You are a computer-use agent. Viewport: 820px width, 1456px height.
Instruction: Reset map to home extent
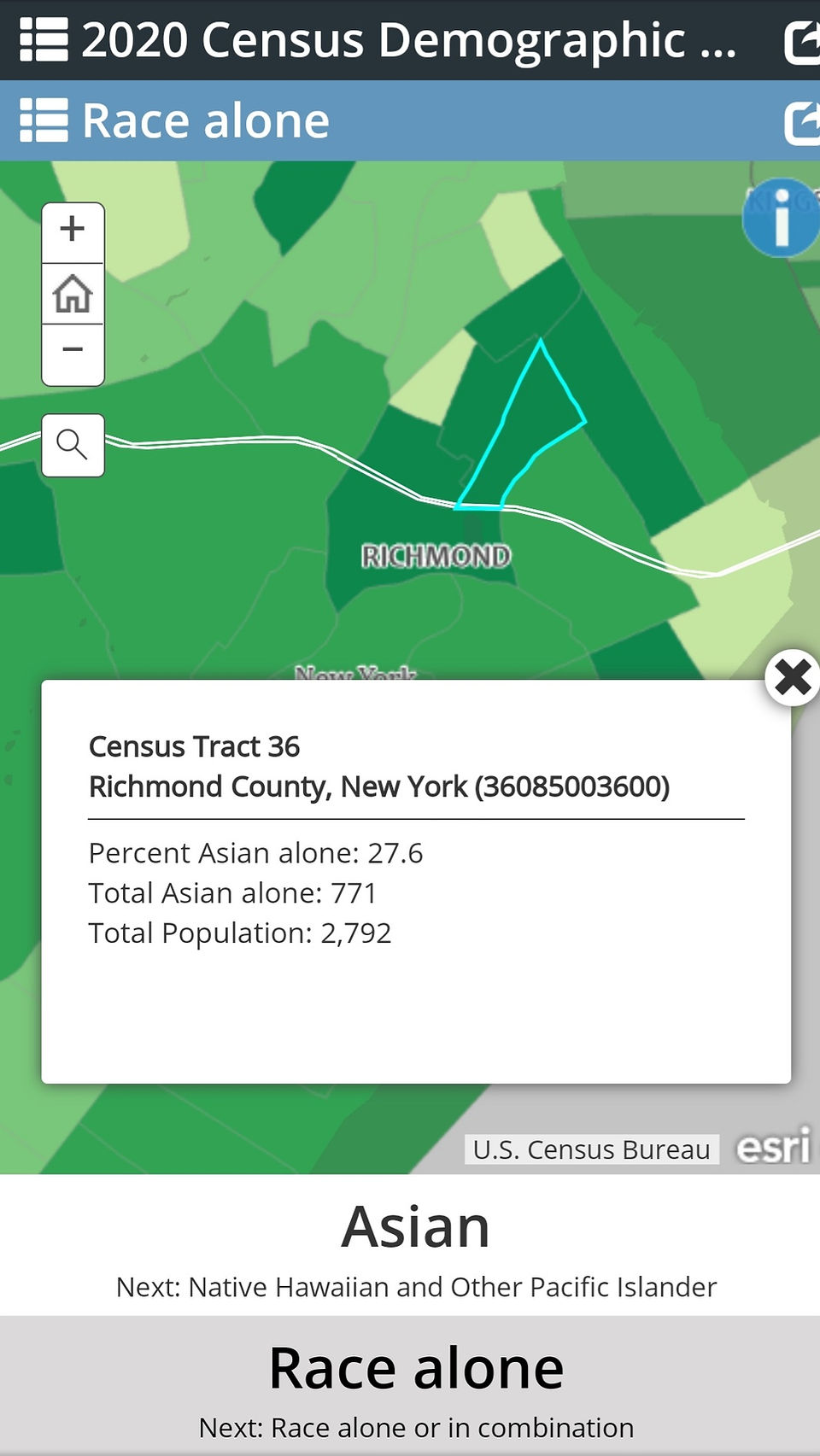(73, 294)
